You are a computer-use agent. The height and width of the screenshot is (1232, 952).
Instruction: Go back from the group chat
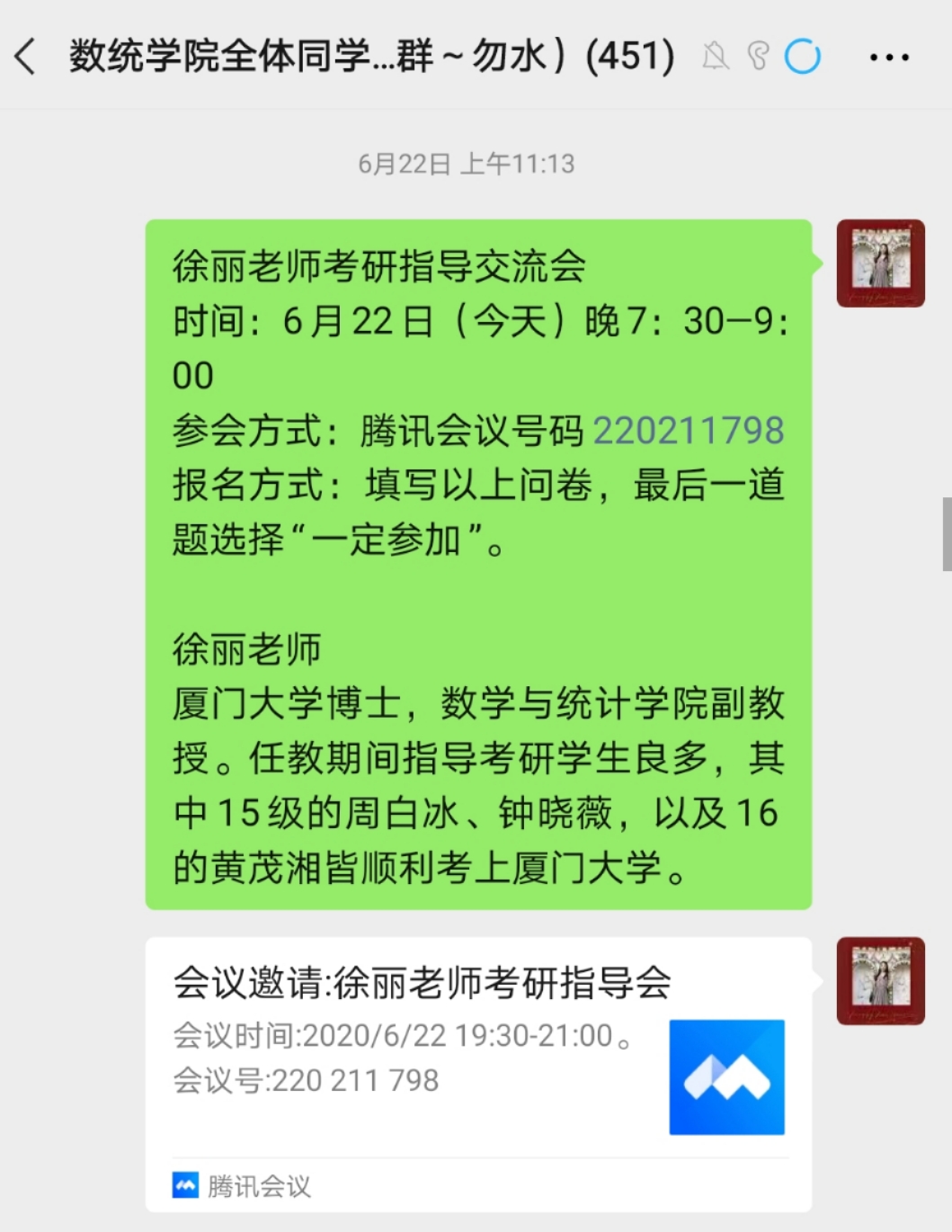pyautogui.click(x=26, y=57)
